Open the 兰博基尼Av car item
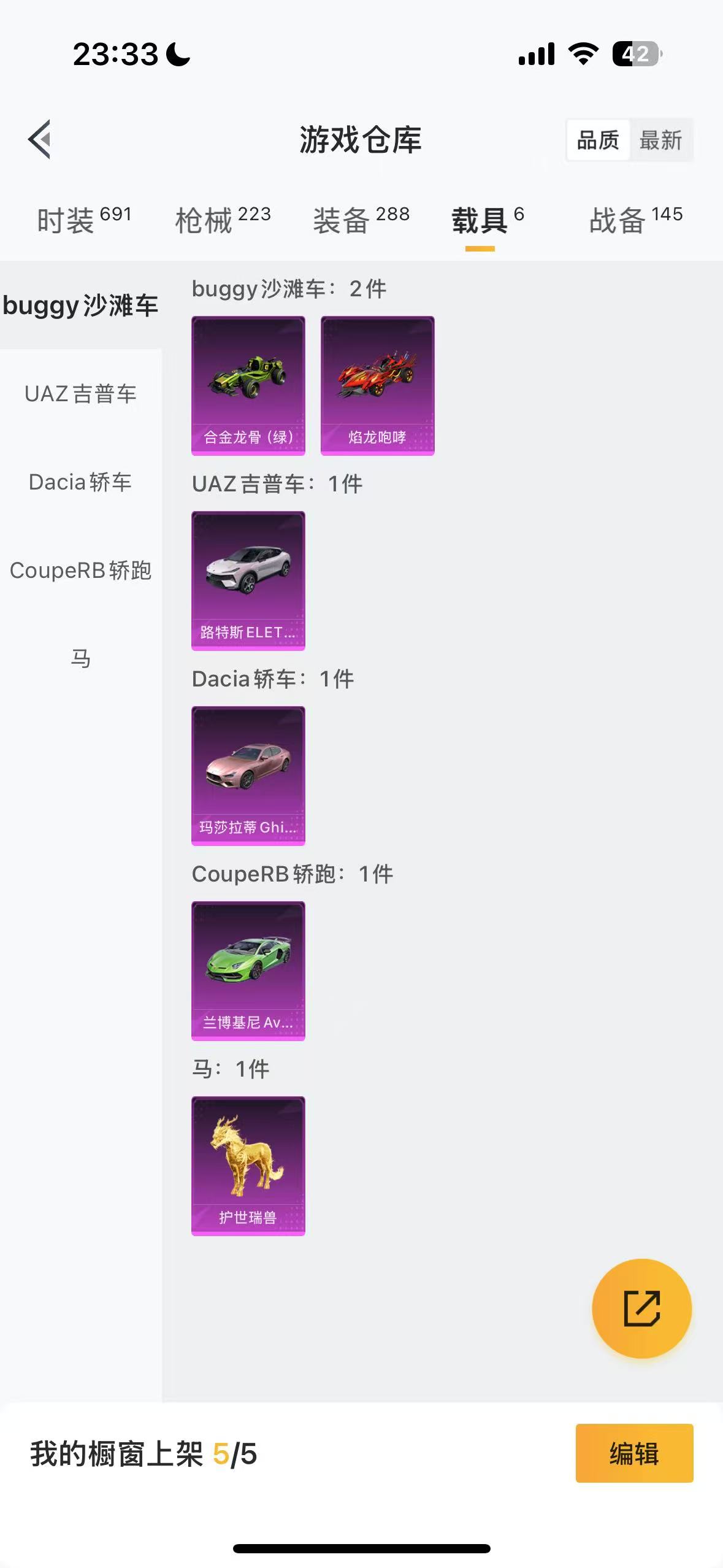Image resolution: width=723 pixels, height=1568 pixels. (248, 970)
